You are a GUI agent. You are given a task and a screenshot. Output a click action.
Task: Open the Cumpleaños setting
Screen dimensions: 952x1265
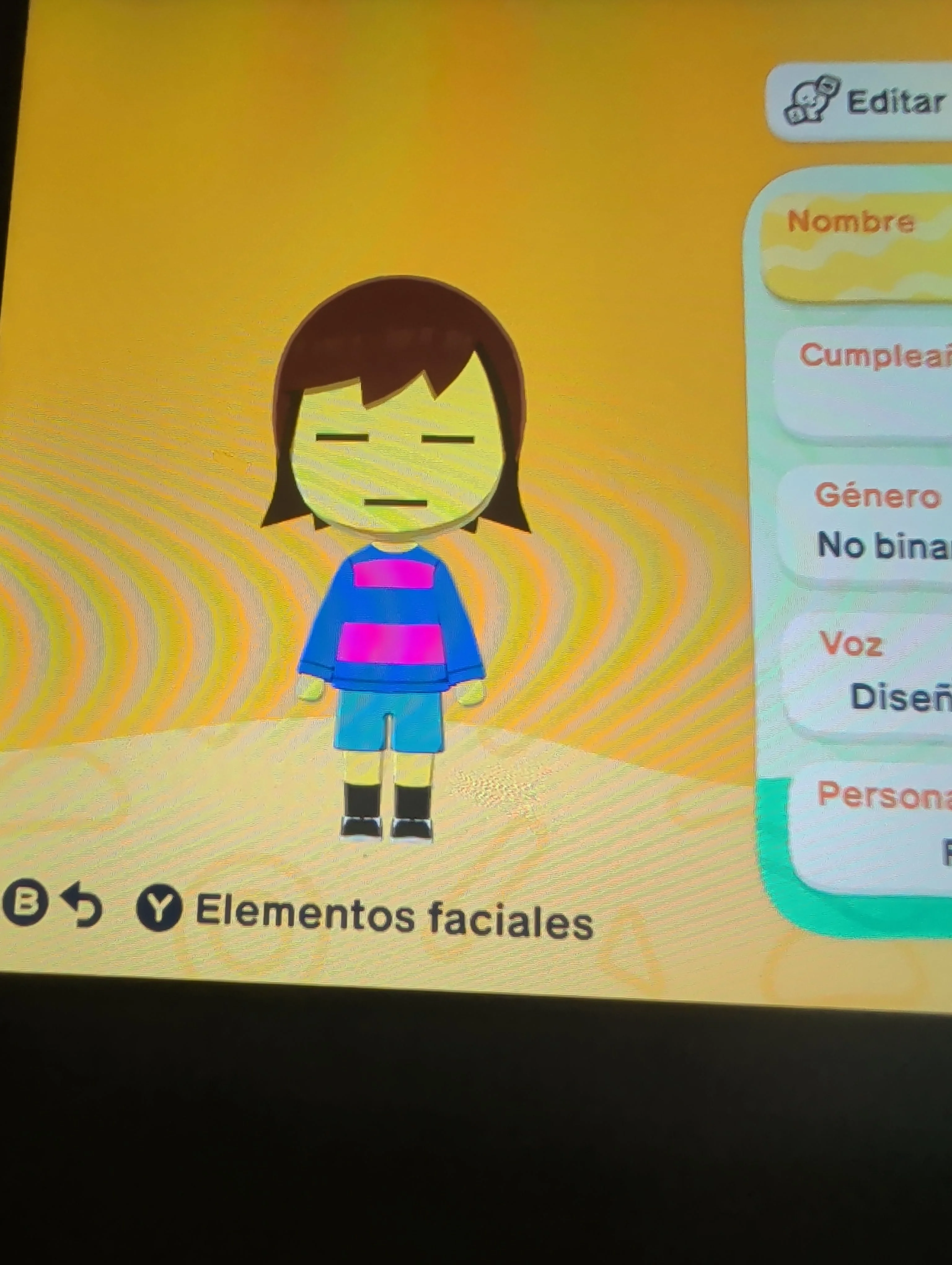click(x=863, y=383)
